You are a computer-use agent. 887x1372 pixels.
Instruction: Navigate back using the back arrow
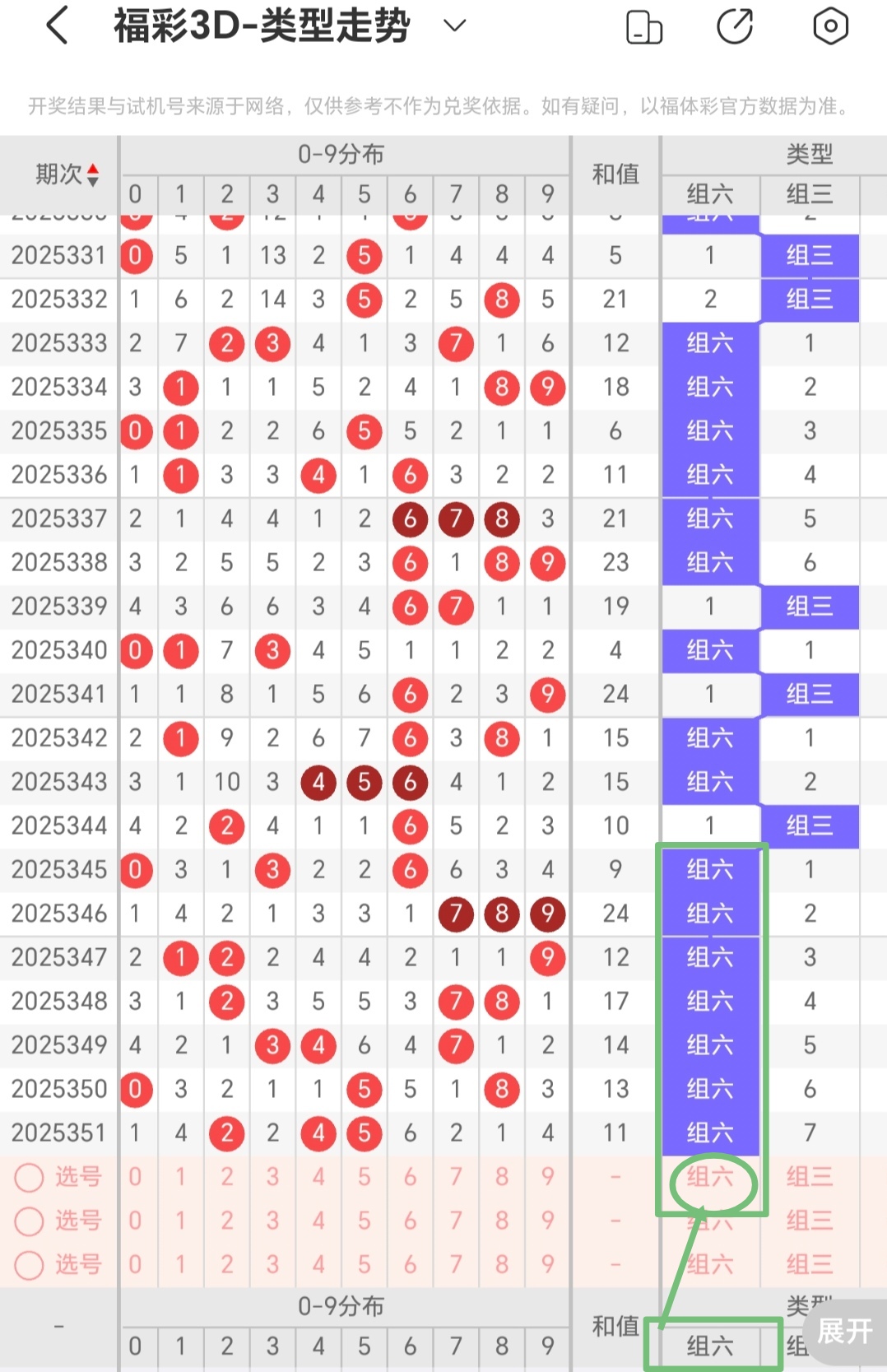click(55, 26)
